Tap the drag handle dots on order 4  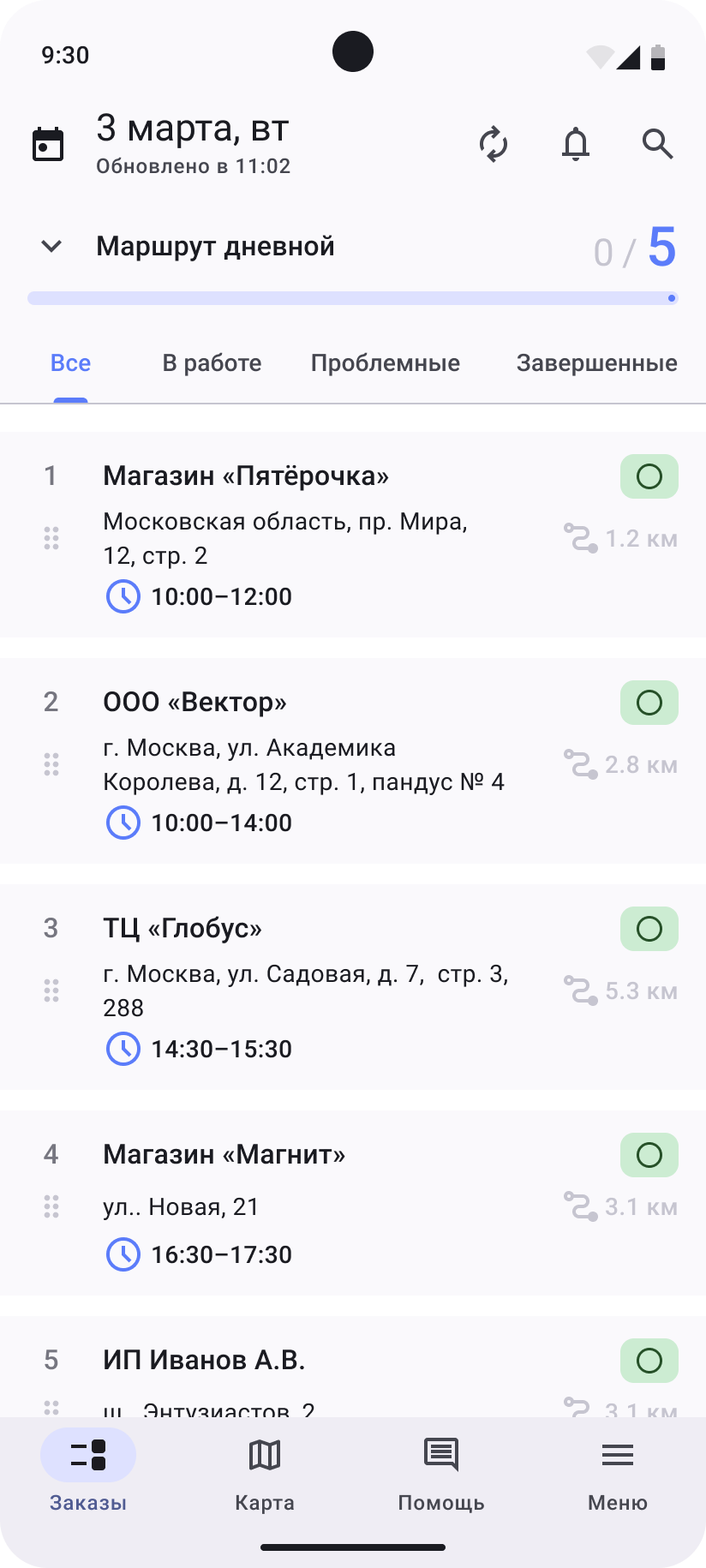pos(51,1206)
